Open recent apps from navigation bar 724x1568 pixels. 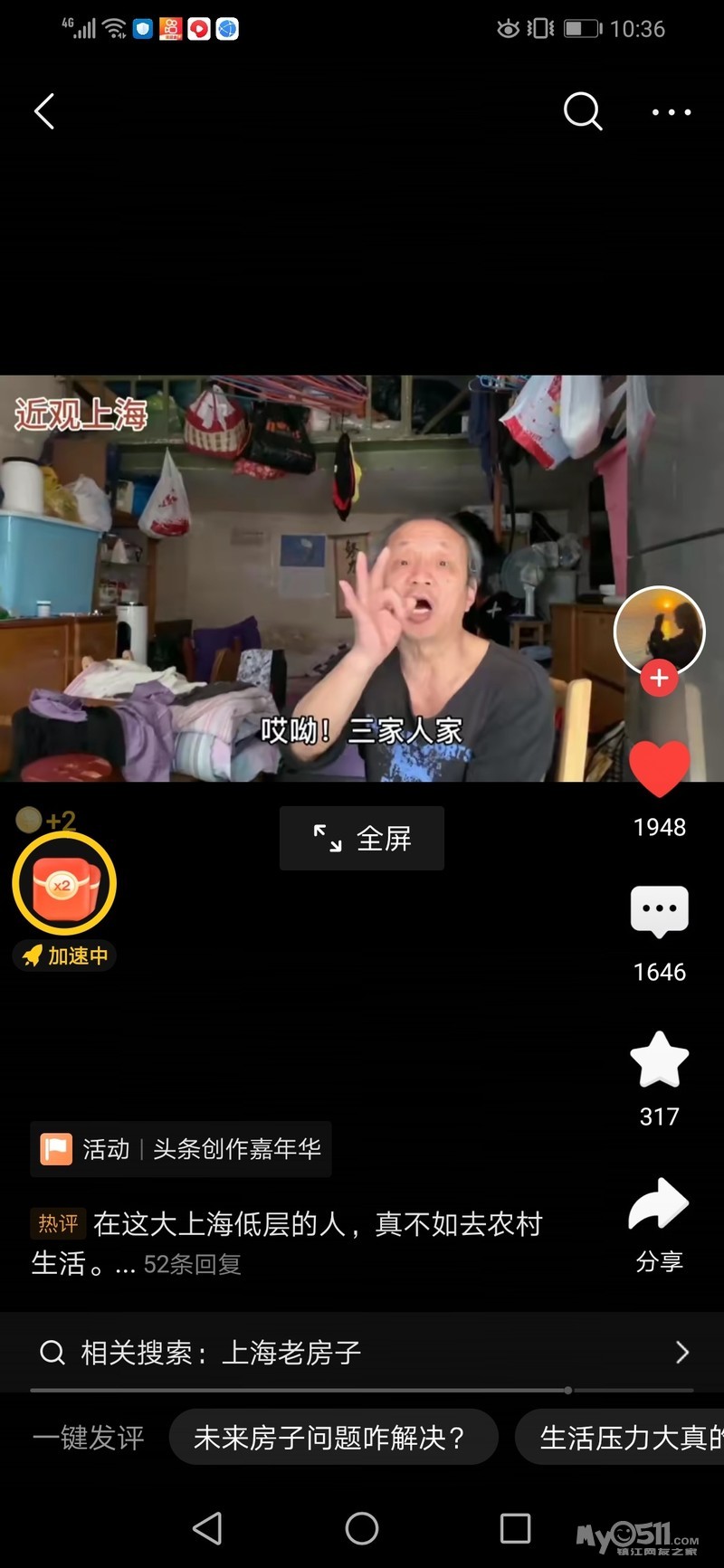(515, 1529)
